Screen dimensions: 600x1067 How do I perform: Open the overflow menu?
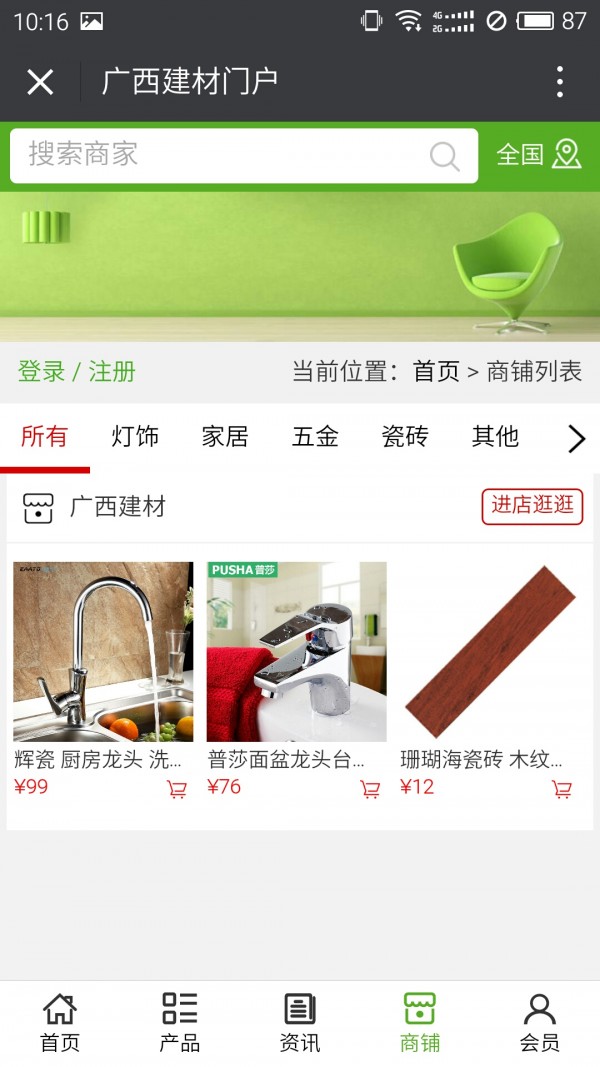[x=559, y=82]
